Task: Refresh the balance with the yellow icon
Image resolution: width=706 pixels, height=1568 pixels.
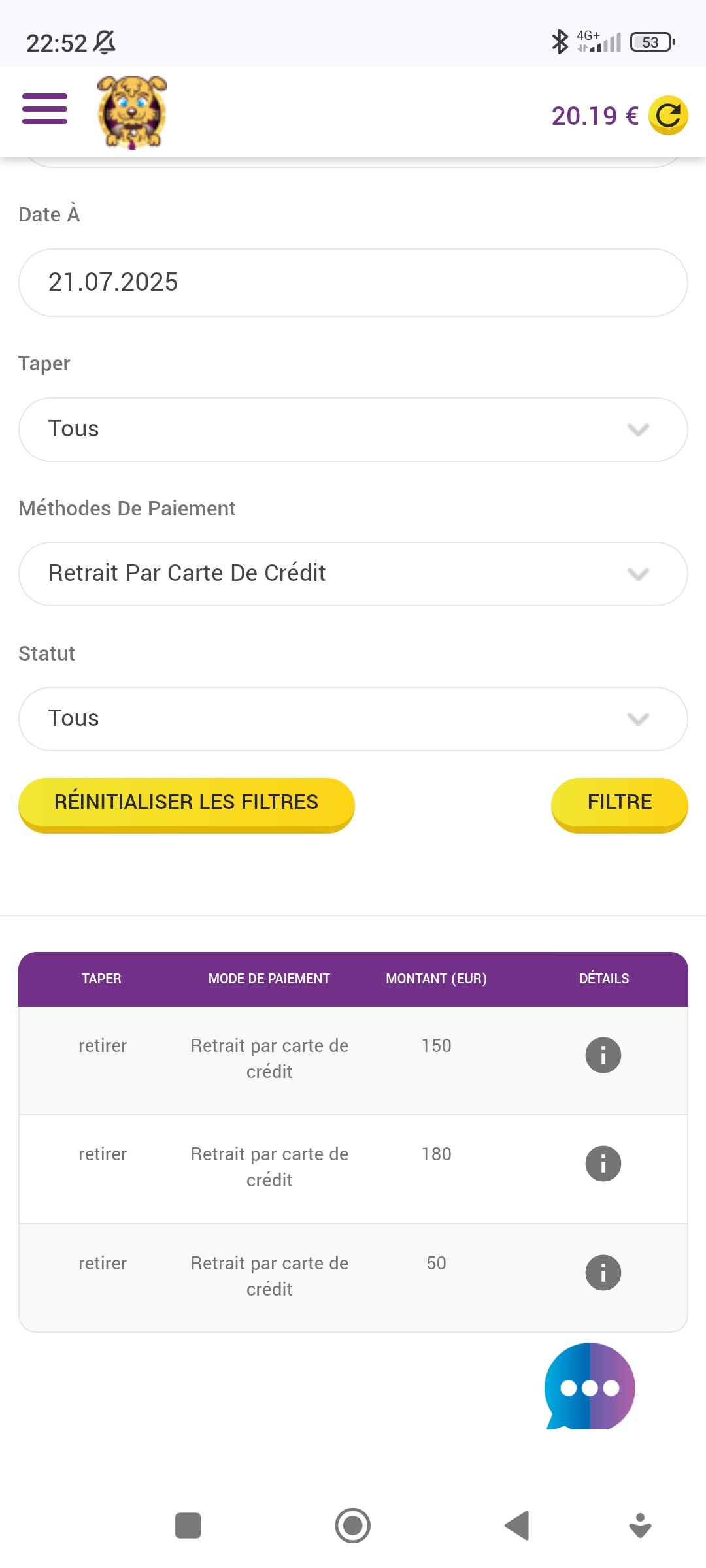Action: coord(668,116)
